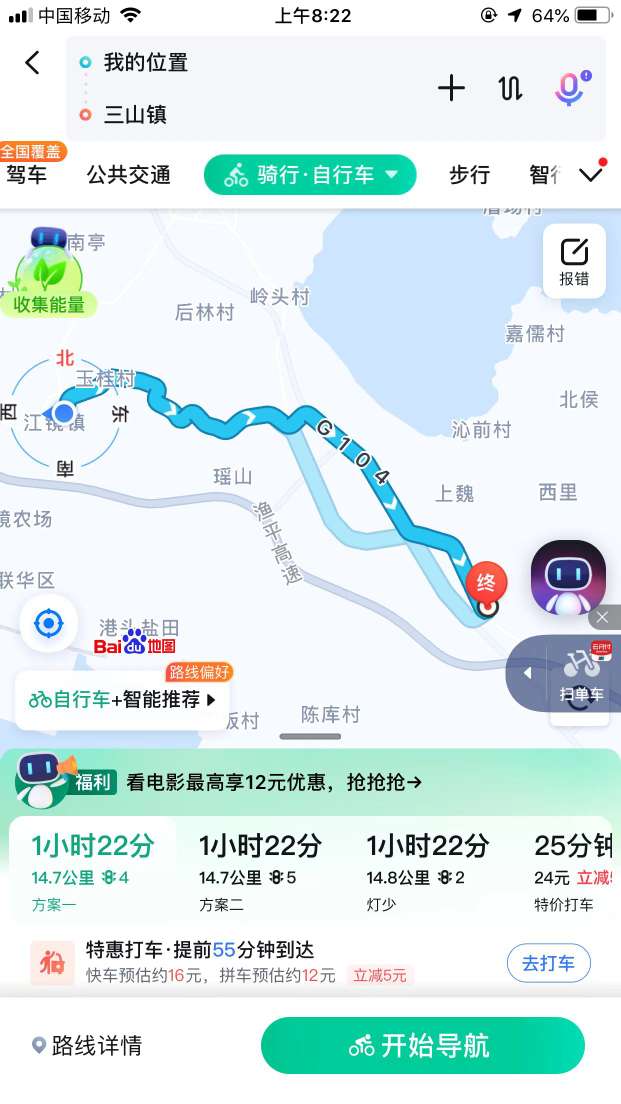Viewport: 621px width, 1104px height.
Task: Collect energy via 收集能量
Action: pos(48,287)
